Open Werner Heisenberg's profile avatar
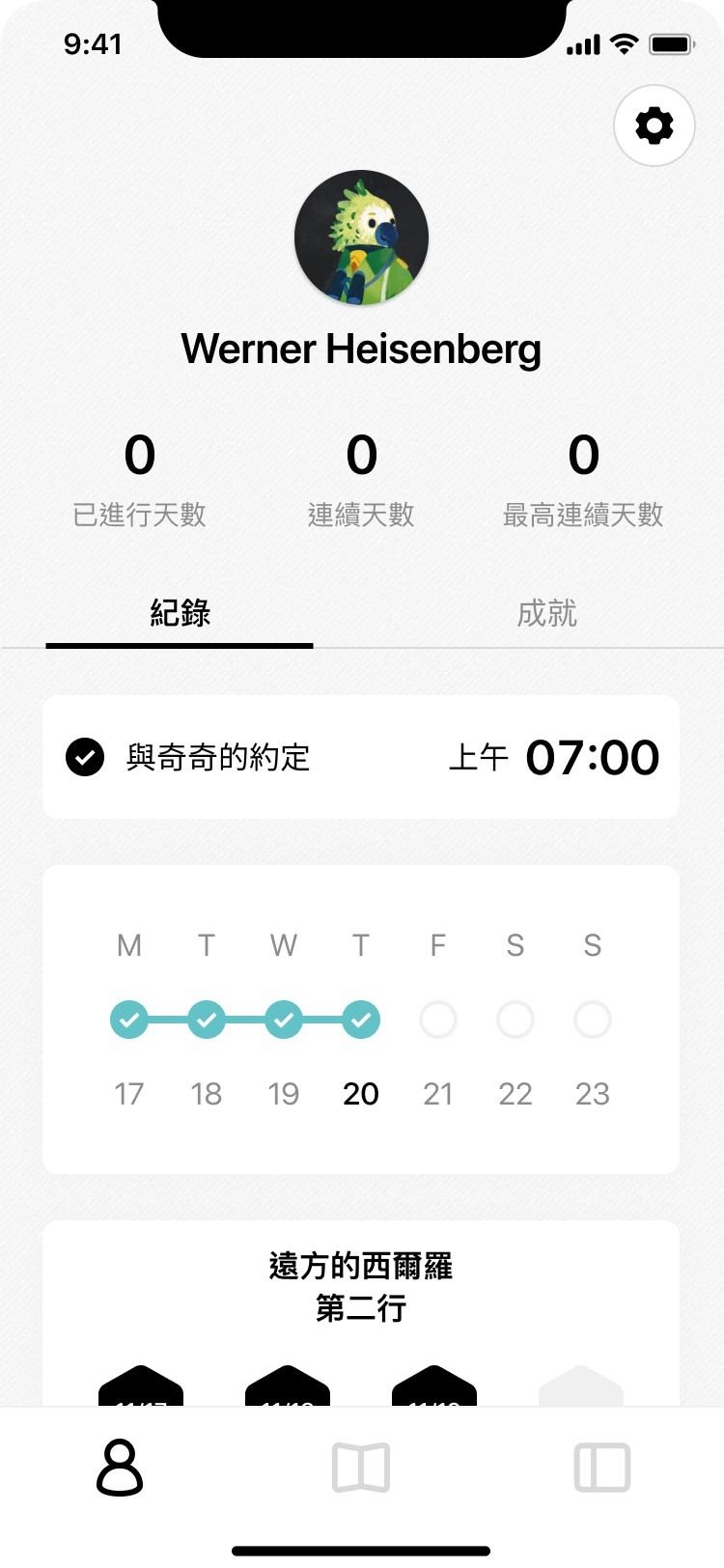The image size is (724, 1568). (361, 238)
